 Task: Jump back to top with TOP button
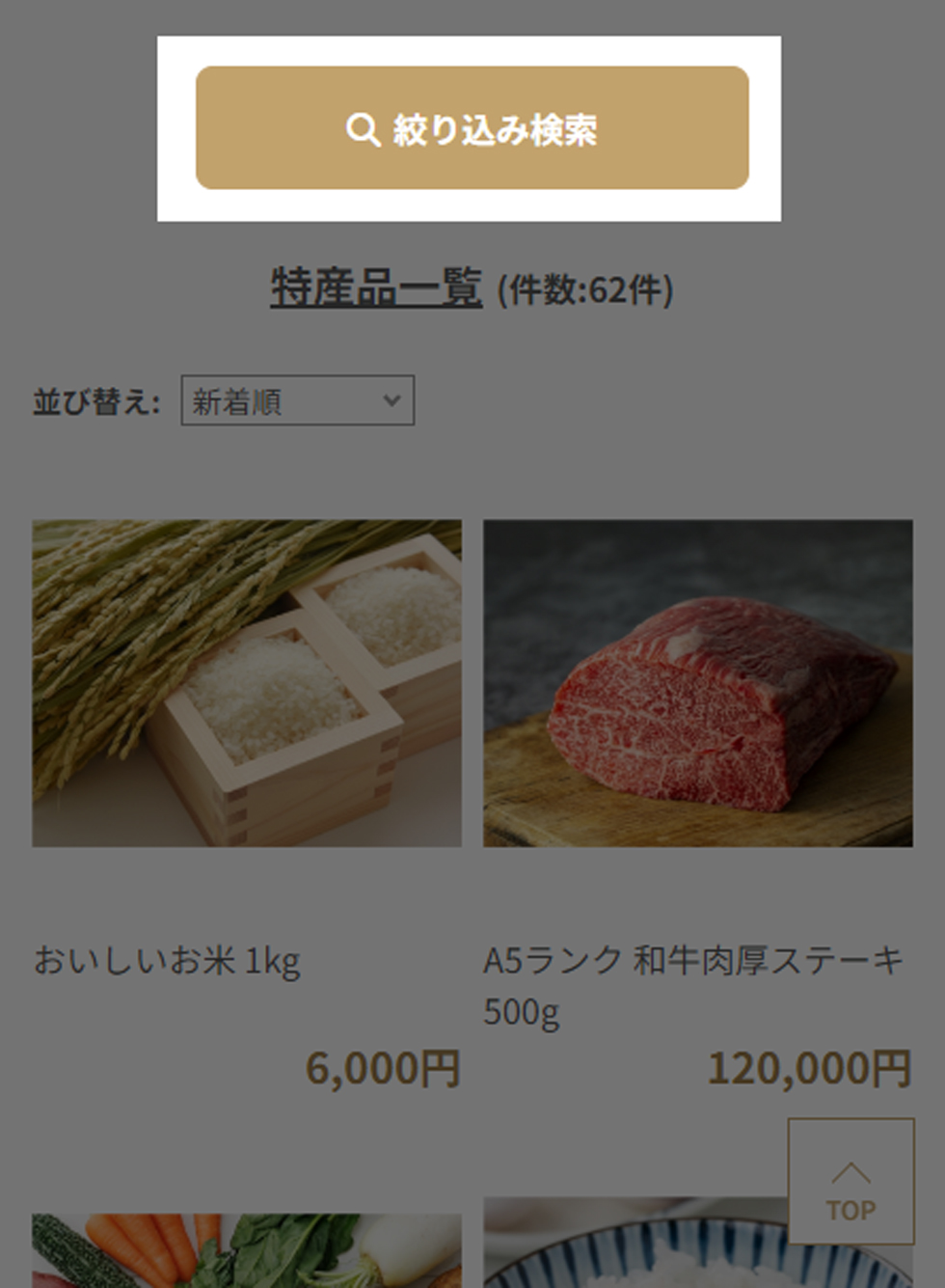coord(850,1181)
